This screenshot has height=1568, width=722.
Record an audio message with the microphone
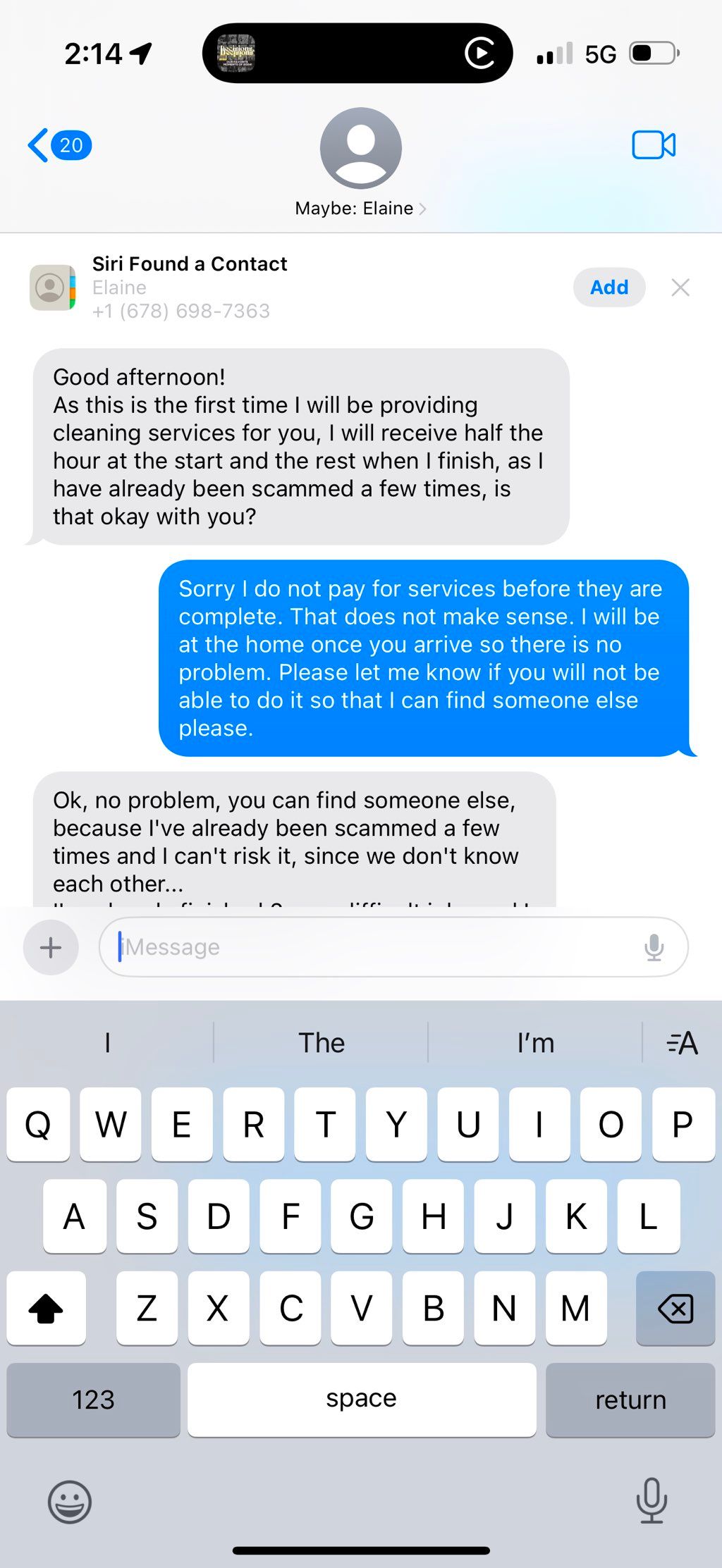tap(654, 947)
